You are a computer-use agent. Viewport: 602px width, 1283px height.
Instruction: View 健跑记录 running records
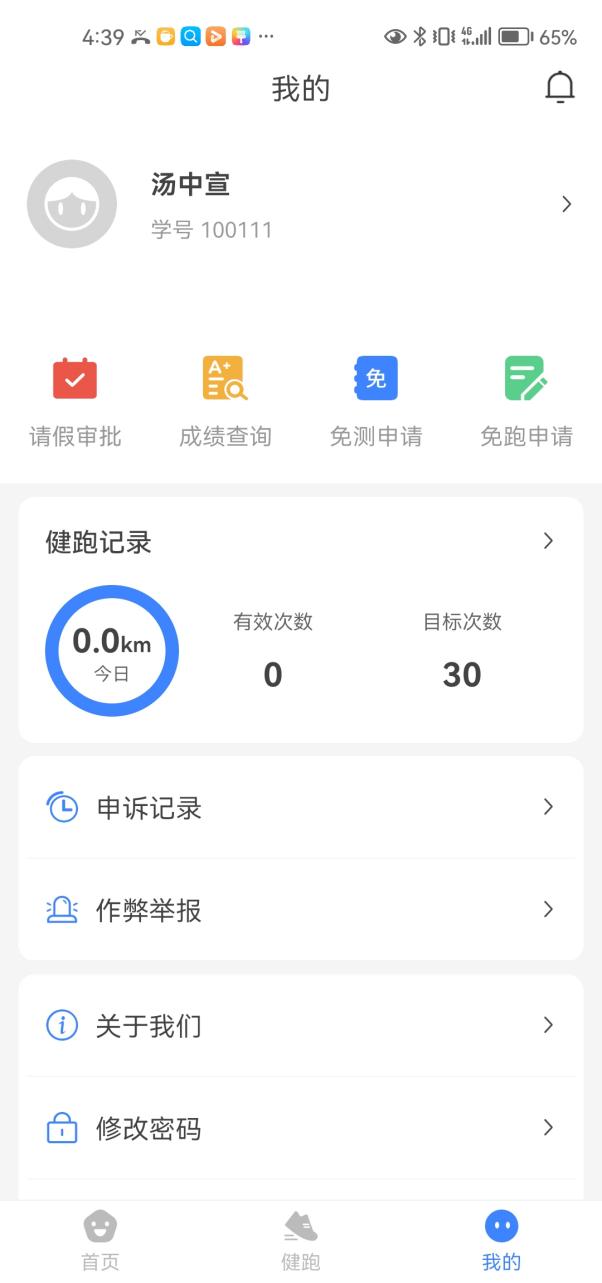[x=300, y=542]
